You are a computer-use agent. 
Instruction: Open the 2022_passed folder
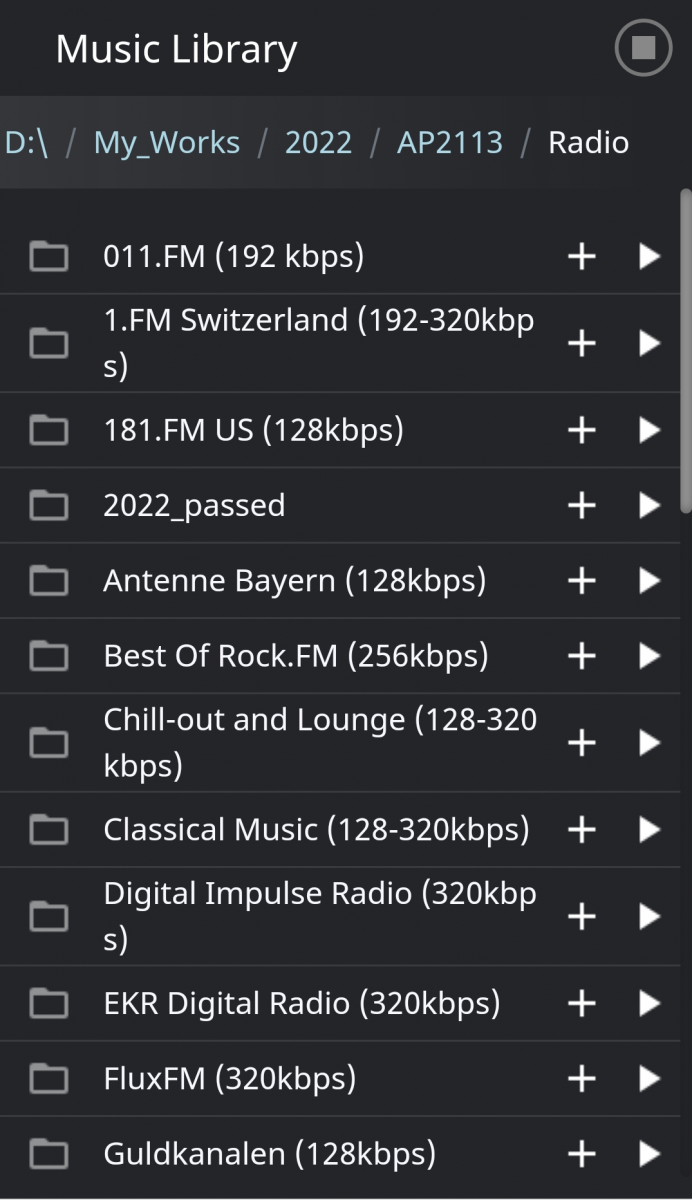click(x=340, y=505)
